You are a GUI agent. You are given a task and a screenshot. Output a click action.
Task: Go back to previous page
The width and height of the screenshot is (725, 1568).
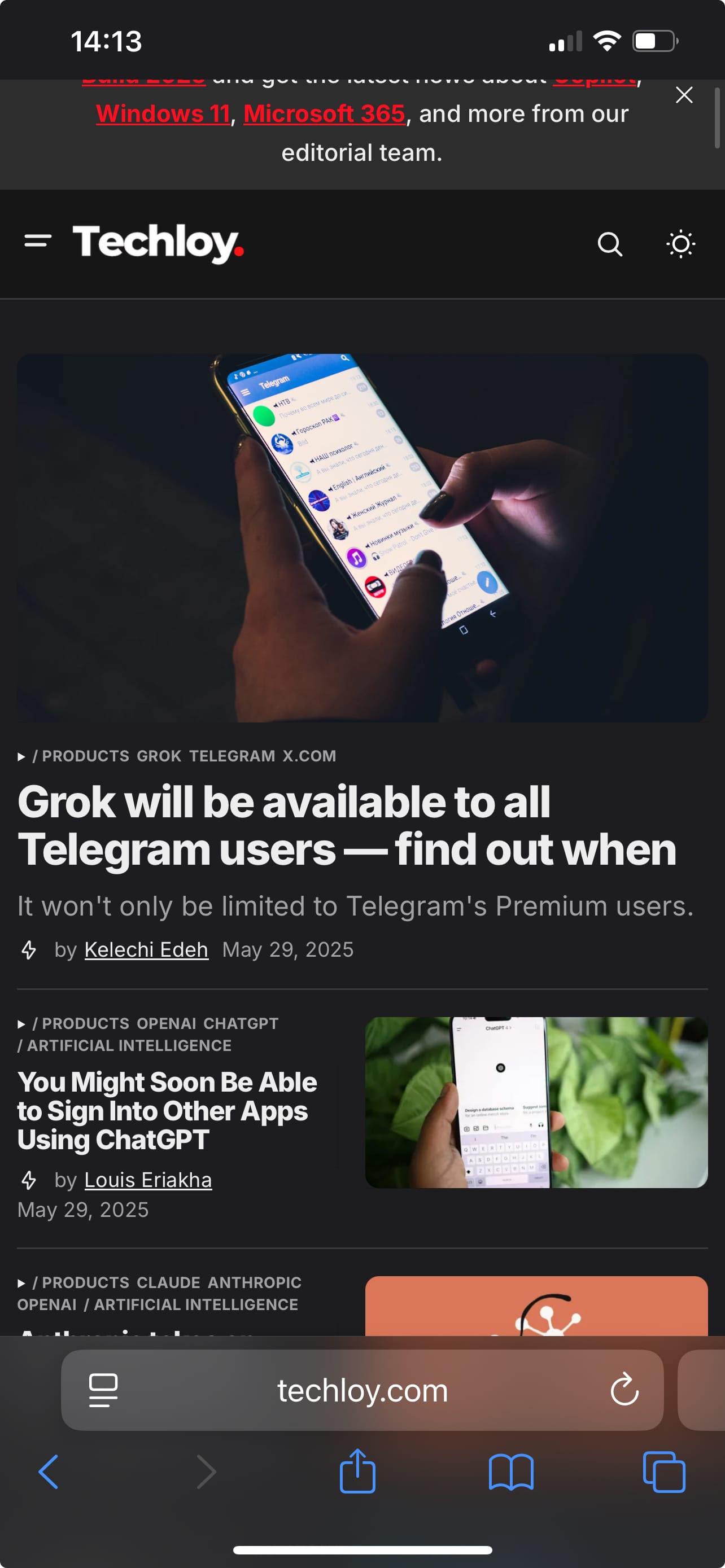[x=49, y=1472]
